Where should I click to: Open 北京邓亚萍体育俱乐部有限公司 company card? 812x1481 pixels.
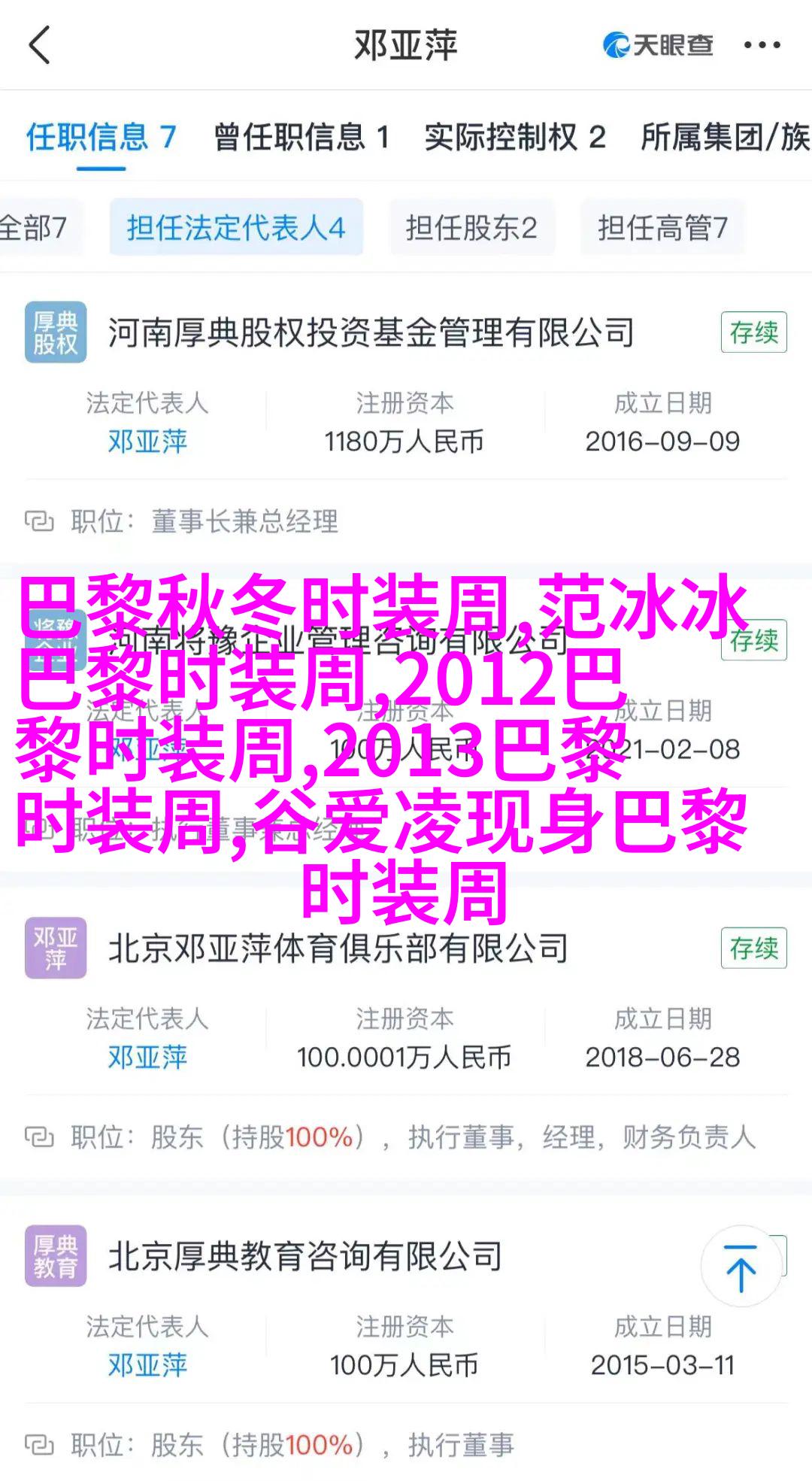coord(338,948)
